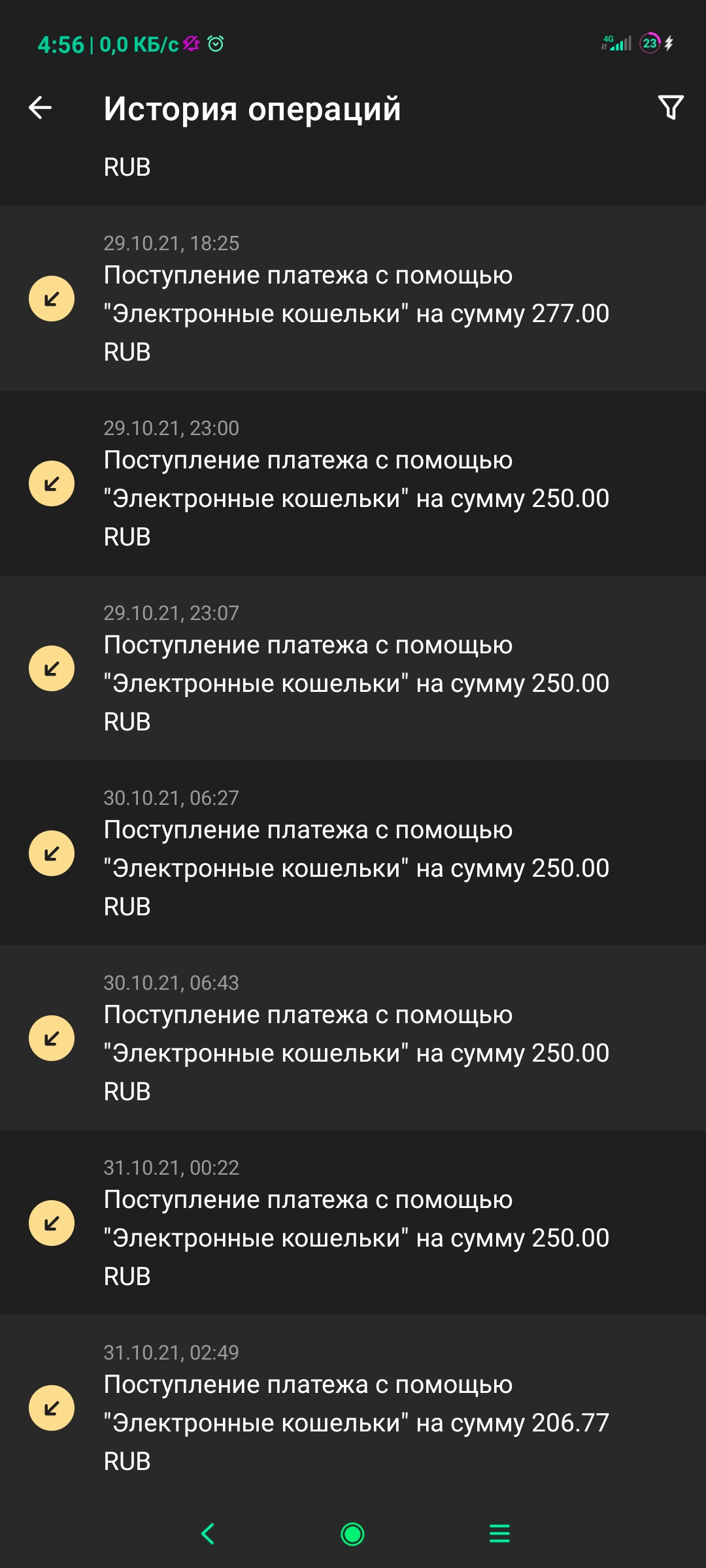Select the 30.10.21, 06:27 payment entry
The height and width of the screenshot is (1568, 706).
353,853
